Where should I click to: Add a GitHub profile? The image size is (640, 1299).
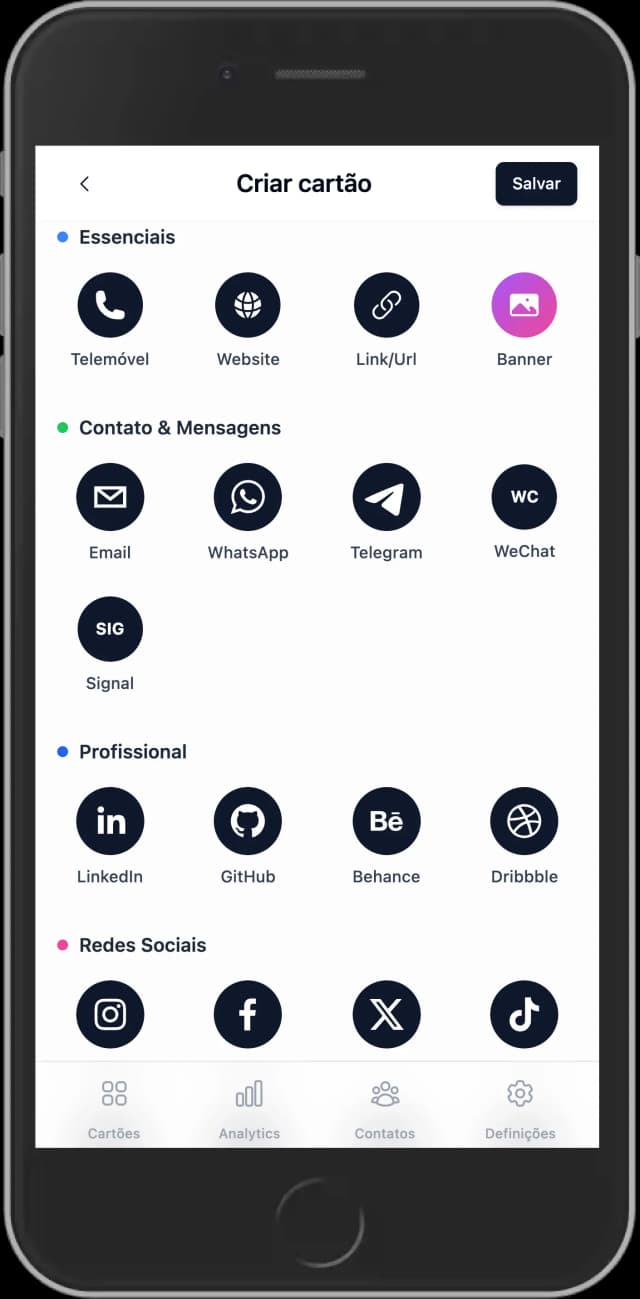[248, 821]
